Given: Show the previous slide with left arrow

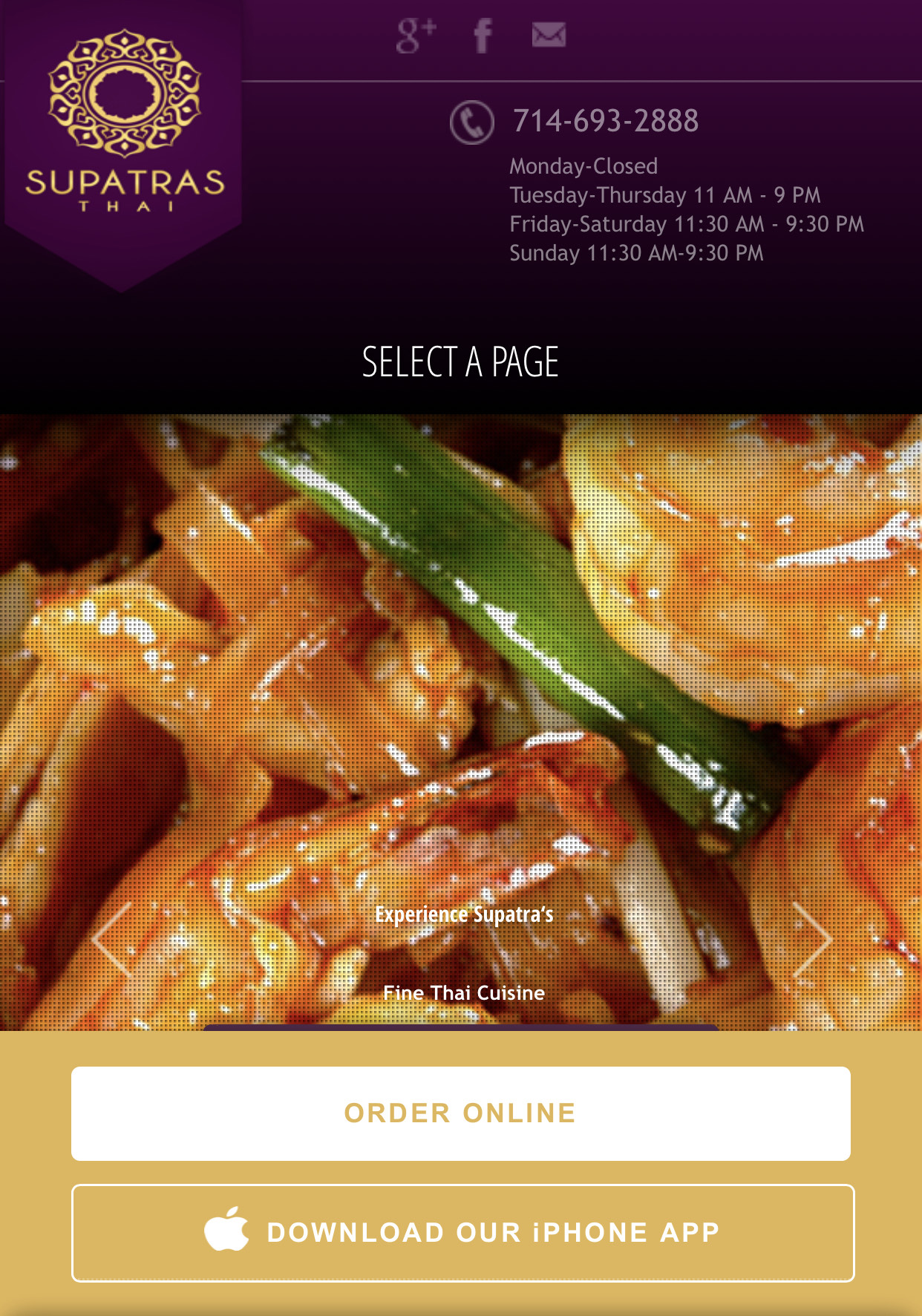Looking at the screenshot, I should (x=111, y=939).
